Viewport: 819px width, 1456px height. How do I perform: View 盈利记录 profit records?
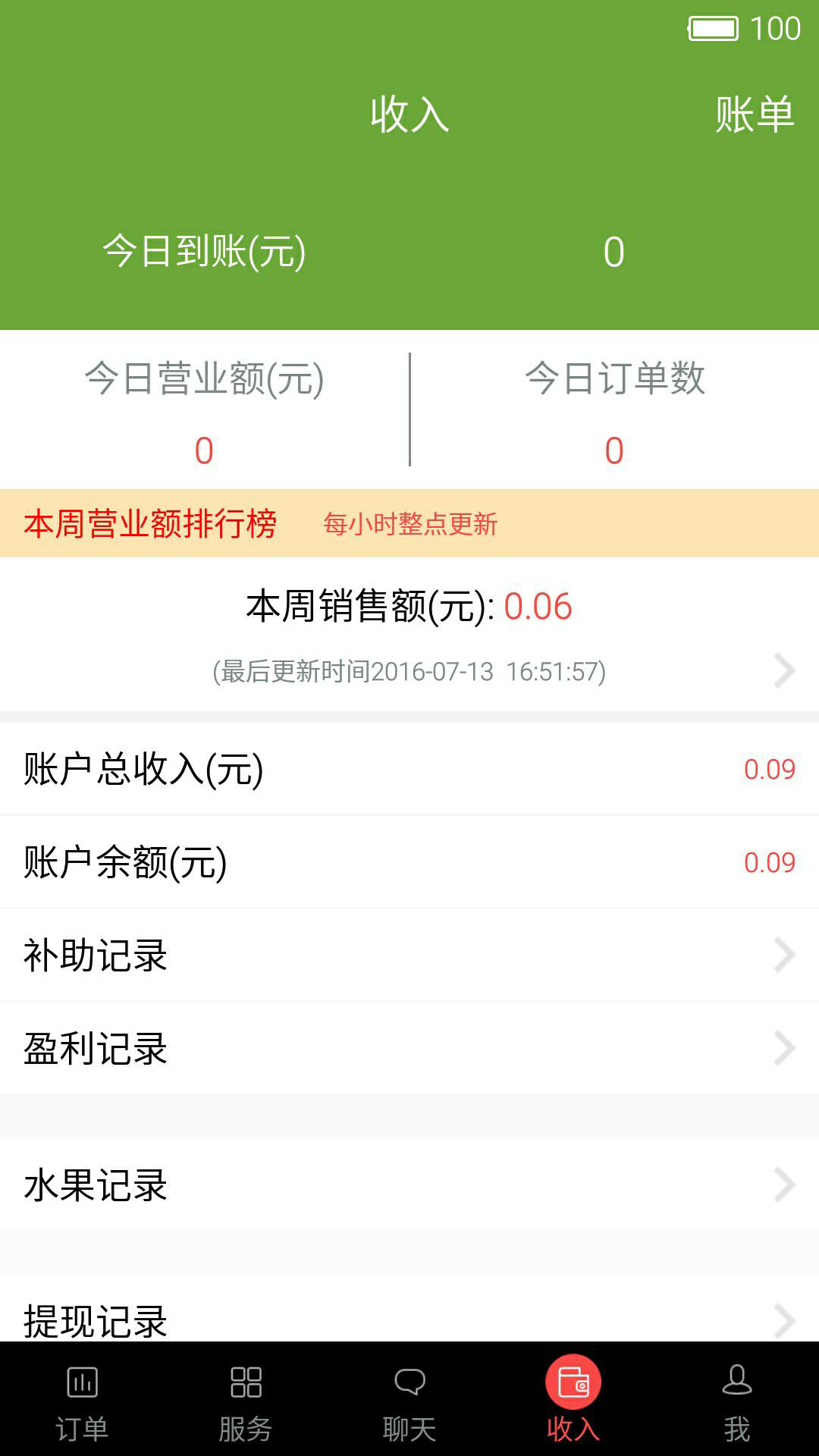coord(409,1049)
